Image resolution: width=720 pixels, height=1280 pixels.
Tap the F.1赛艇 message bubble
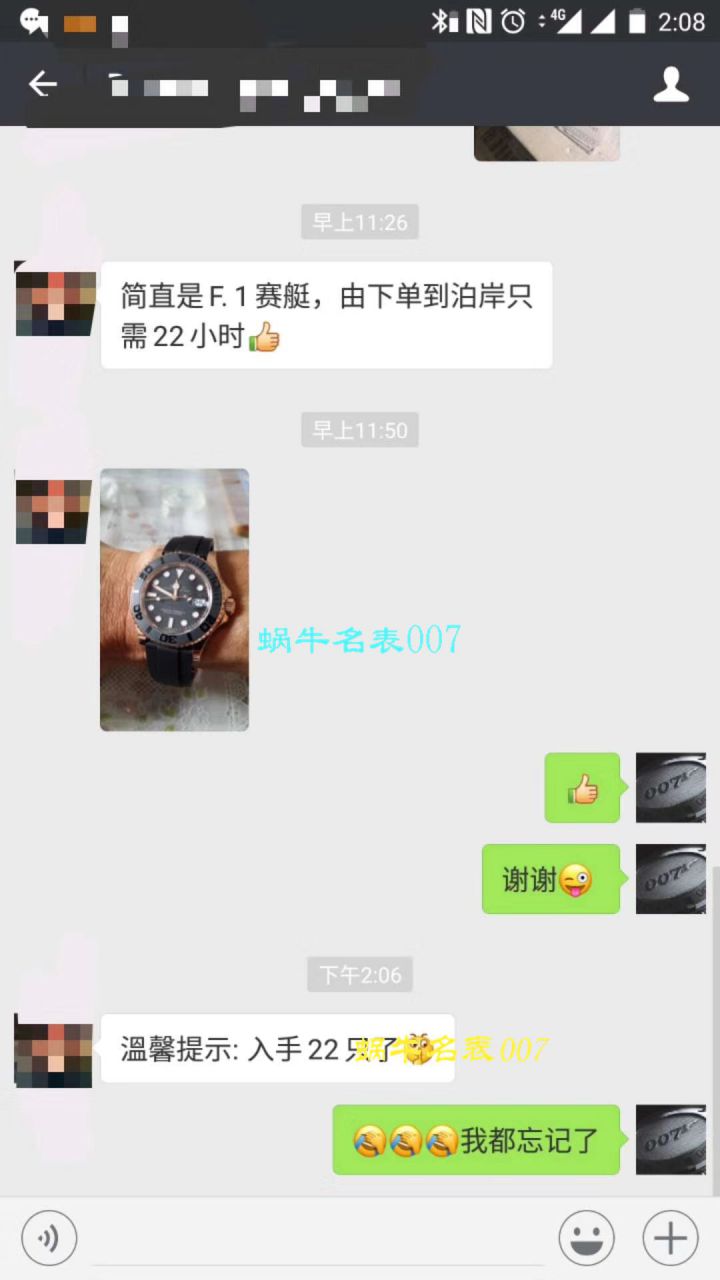pyautogui.click(x=326, y=314)
